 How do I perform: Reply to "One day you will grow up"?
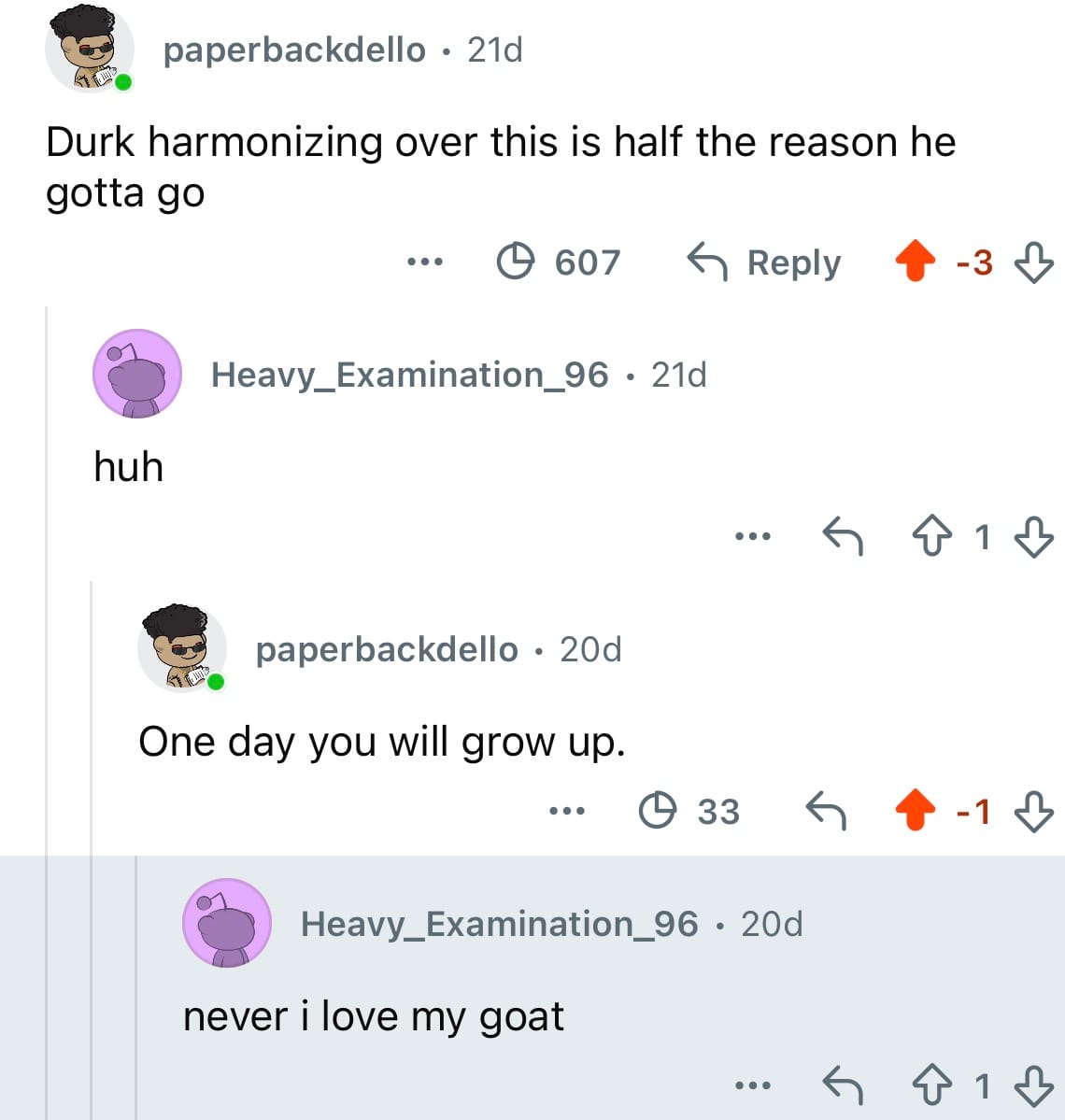[x=826, y=811]
